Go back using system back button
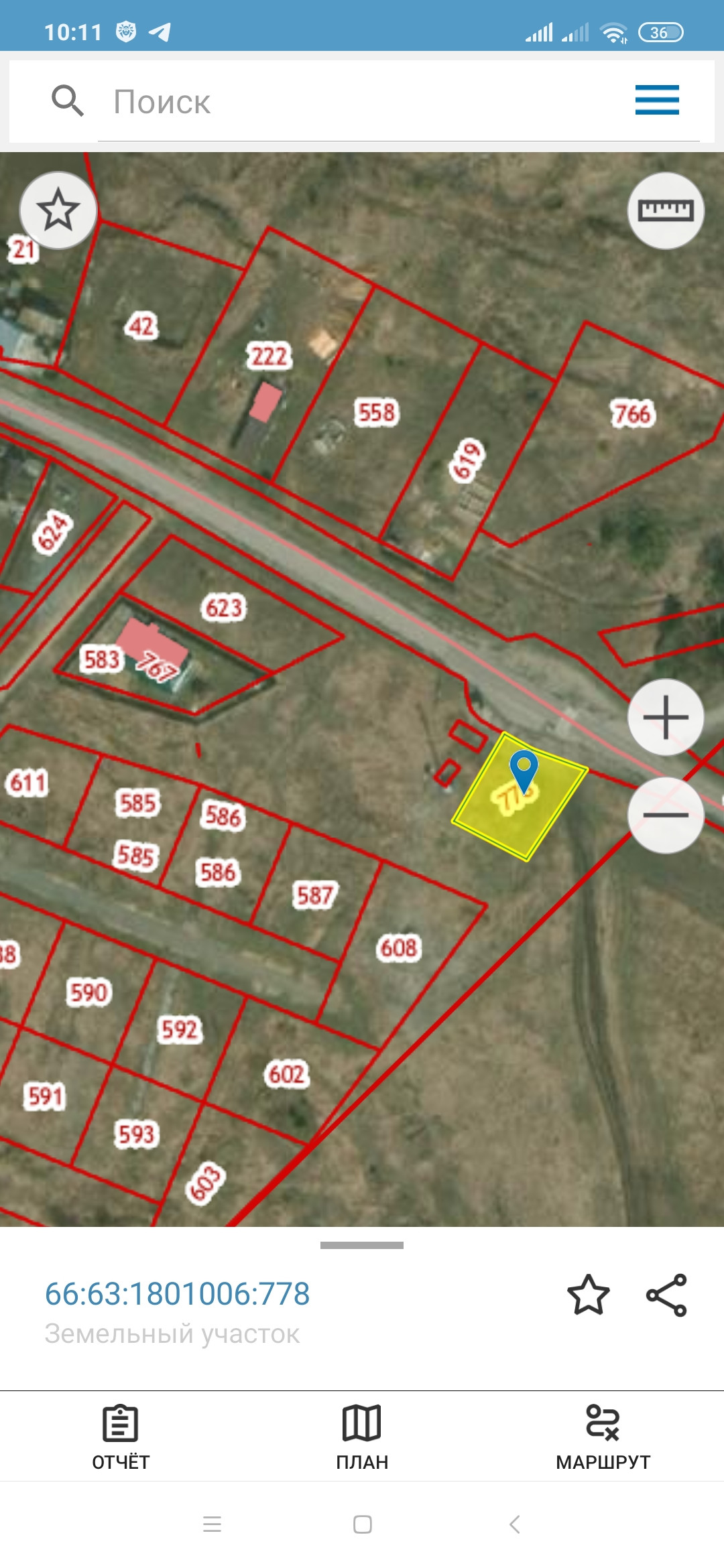This screenshot has height=1568, width=724. click(x=514, y=1524)
